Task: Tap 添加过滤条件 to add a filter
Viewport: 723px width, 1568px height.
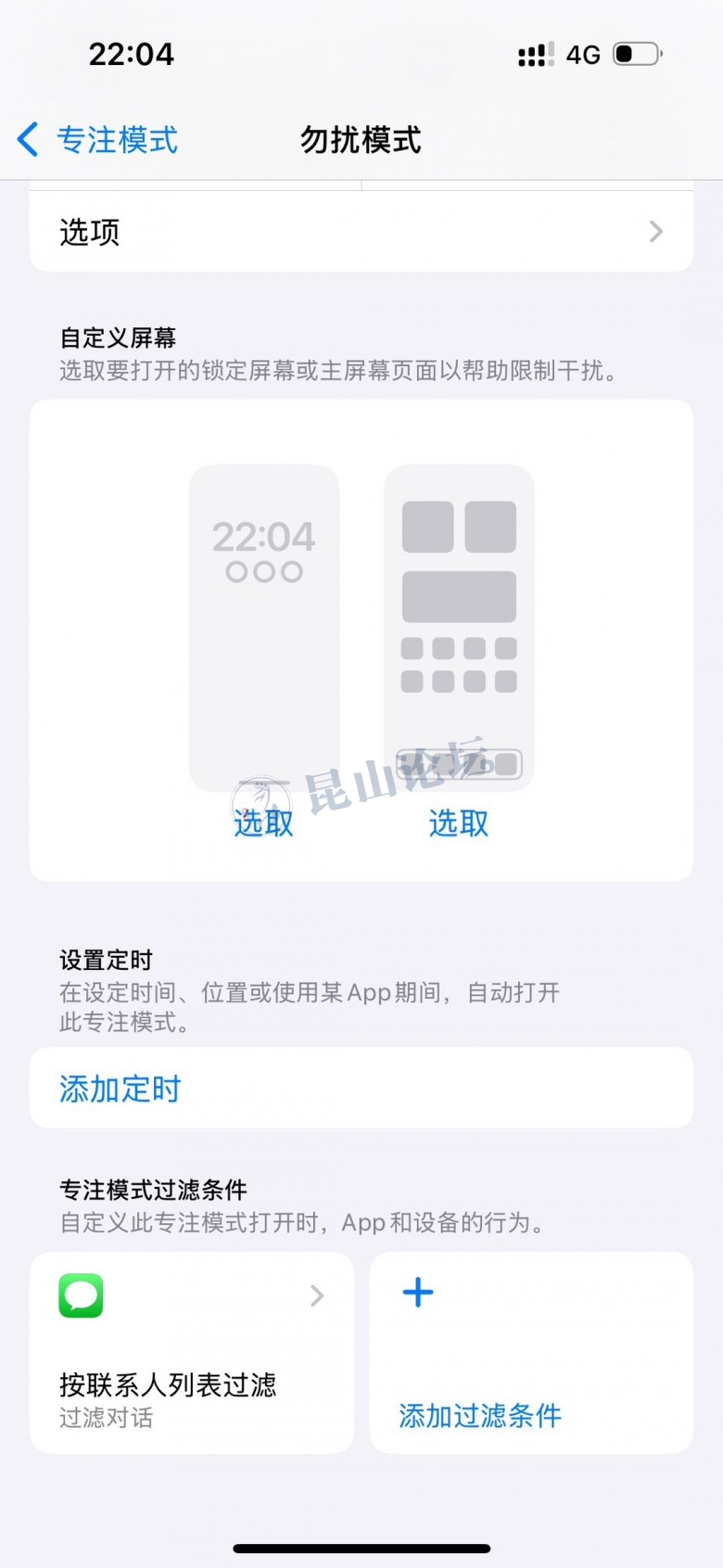Action: click(x=530, y=1353)
